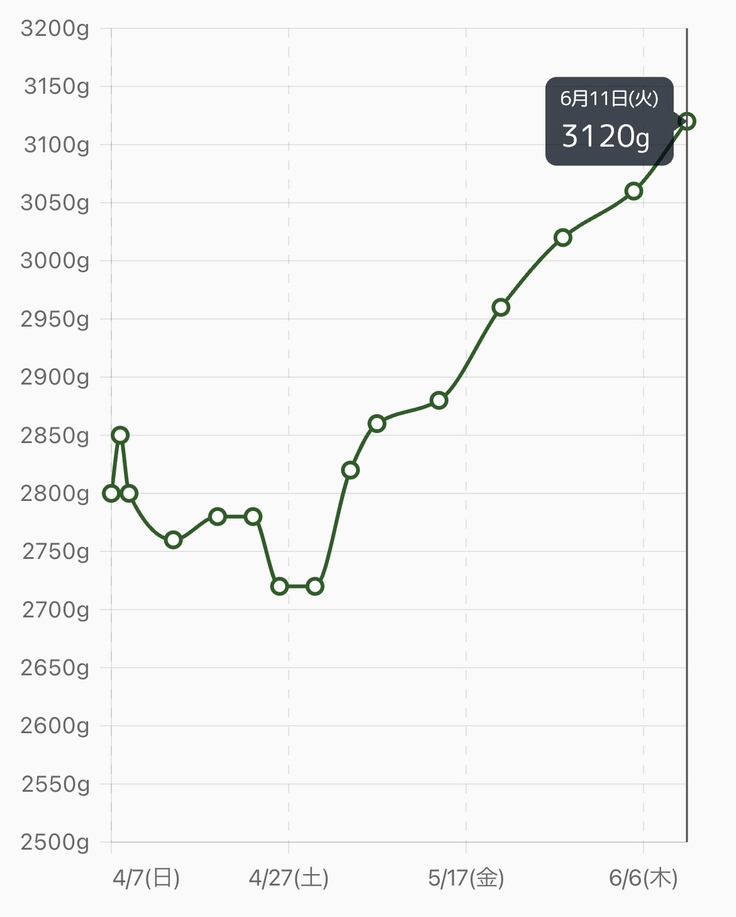
Task: Select the 2880g data point
Action: [x=439, y=400]
